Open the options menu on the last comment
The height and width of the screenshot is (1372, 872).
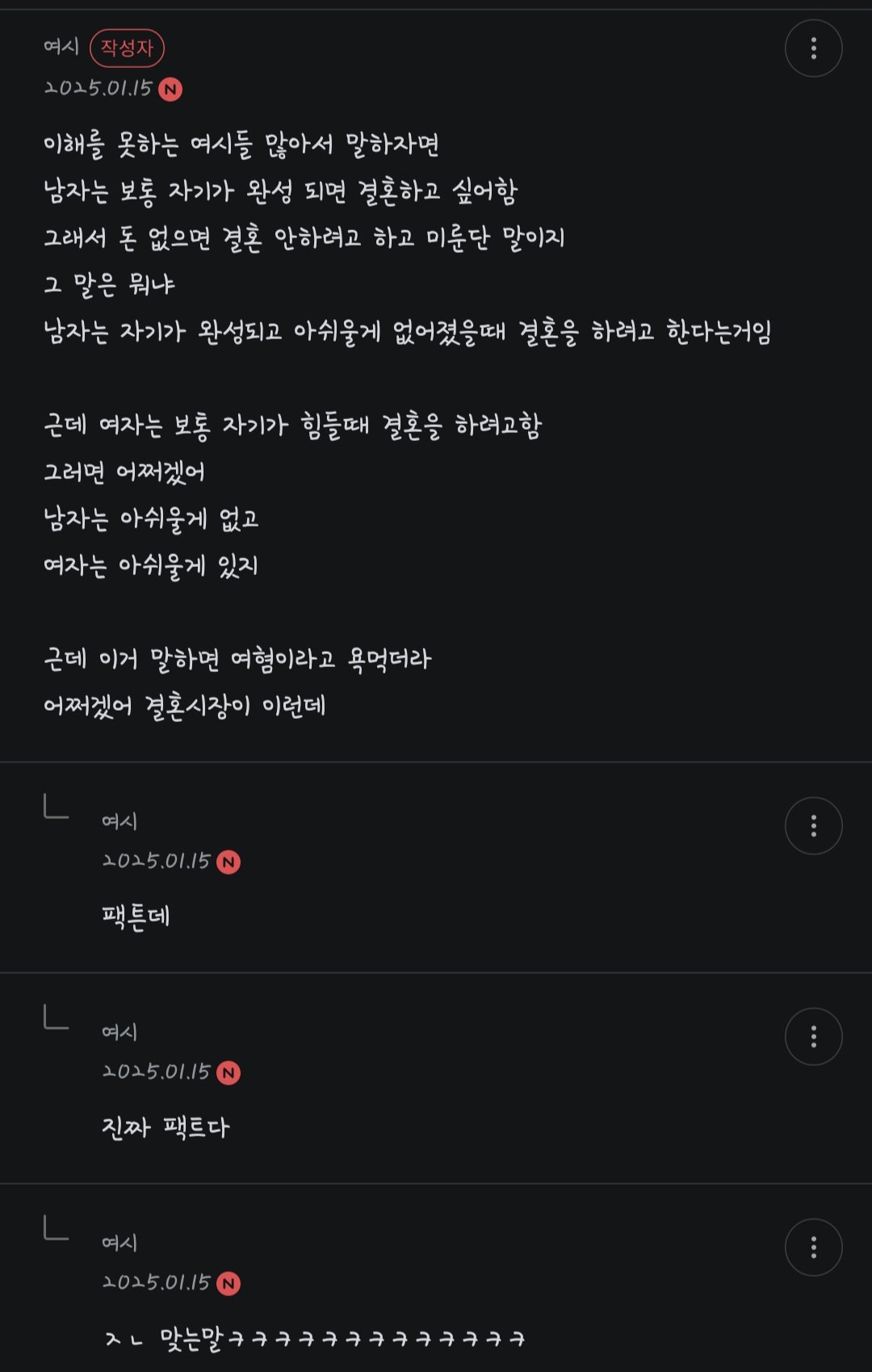pos(812,1249)
